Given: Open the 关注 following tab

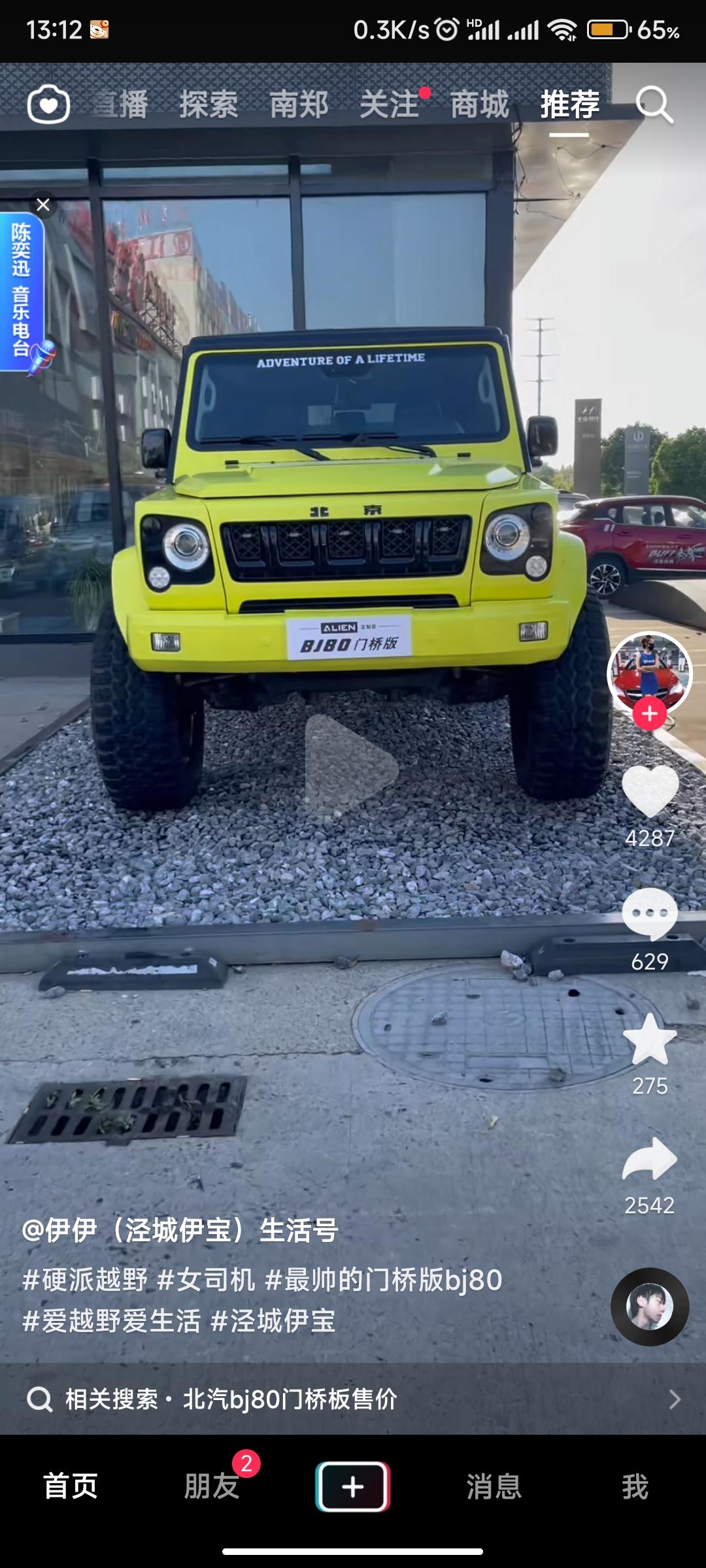Looking at the screenshot, I should point(389,105).
